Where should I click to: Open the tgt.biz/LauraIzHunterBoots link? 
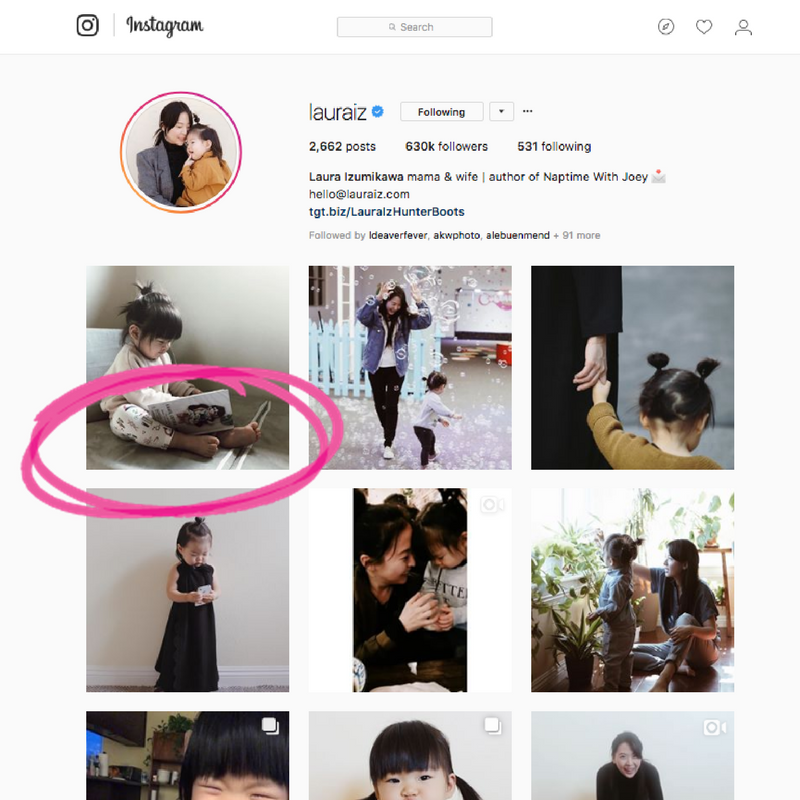point(386,212)
